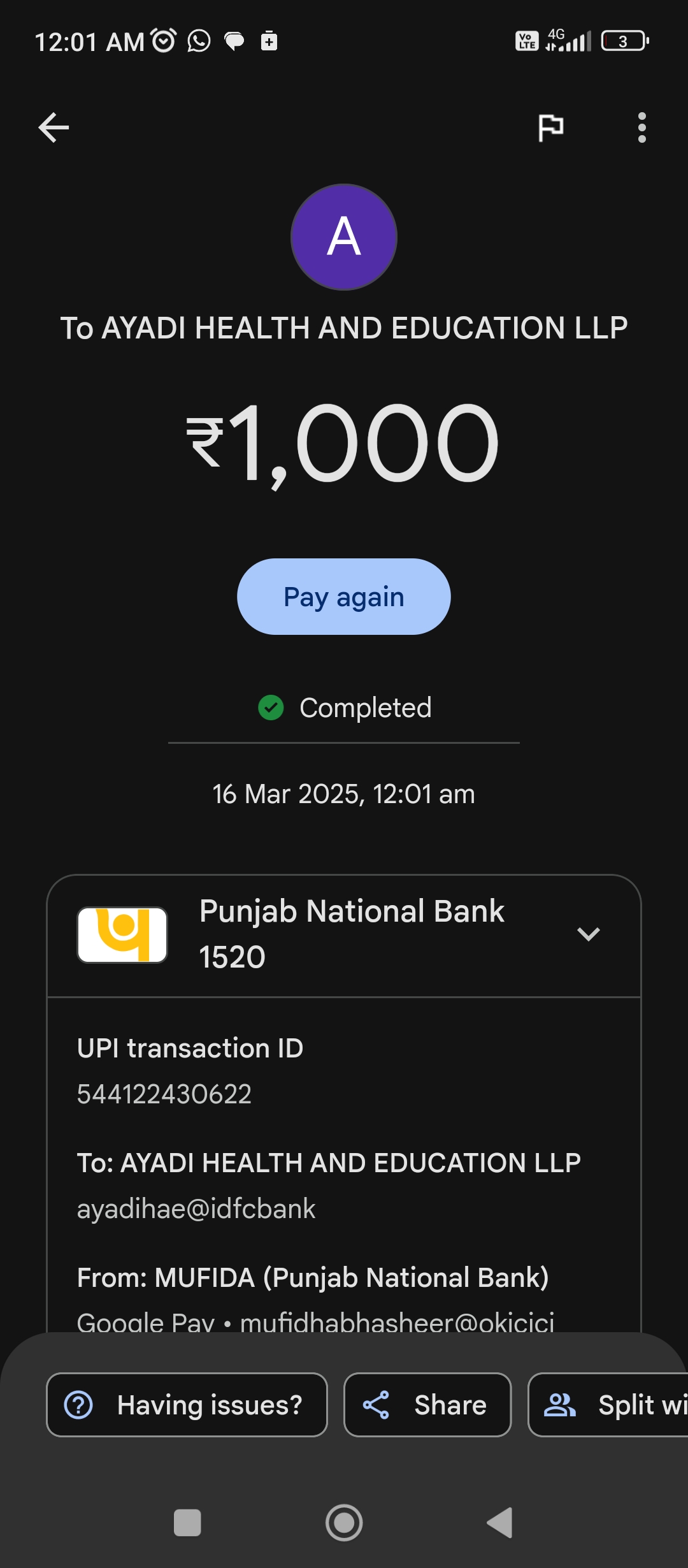The image size is (688, 1568).
Task: Open AYADI HEALTH AND EDUCATION LLP avatar
Action: 344,237
